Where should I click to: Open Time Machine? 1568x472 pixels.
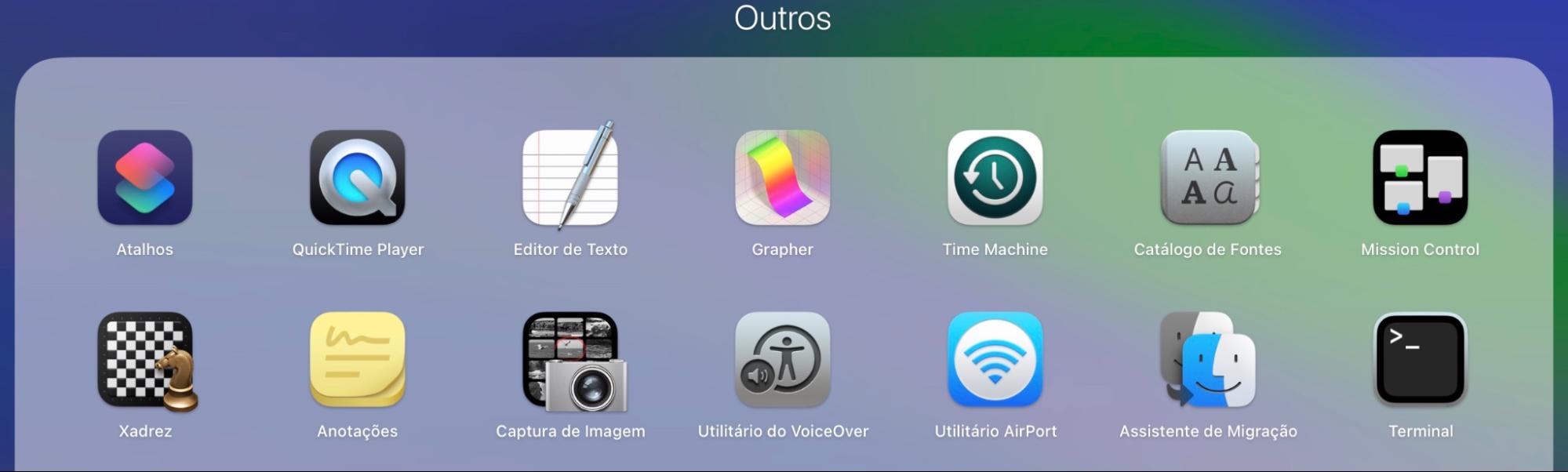click(x=995, y=178)
